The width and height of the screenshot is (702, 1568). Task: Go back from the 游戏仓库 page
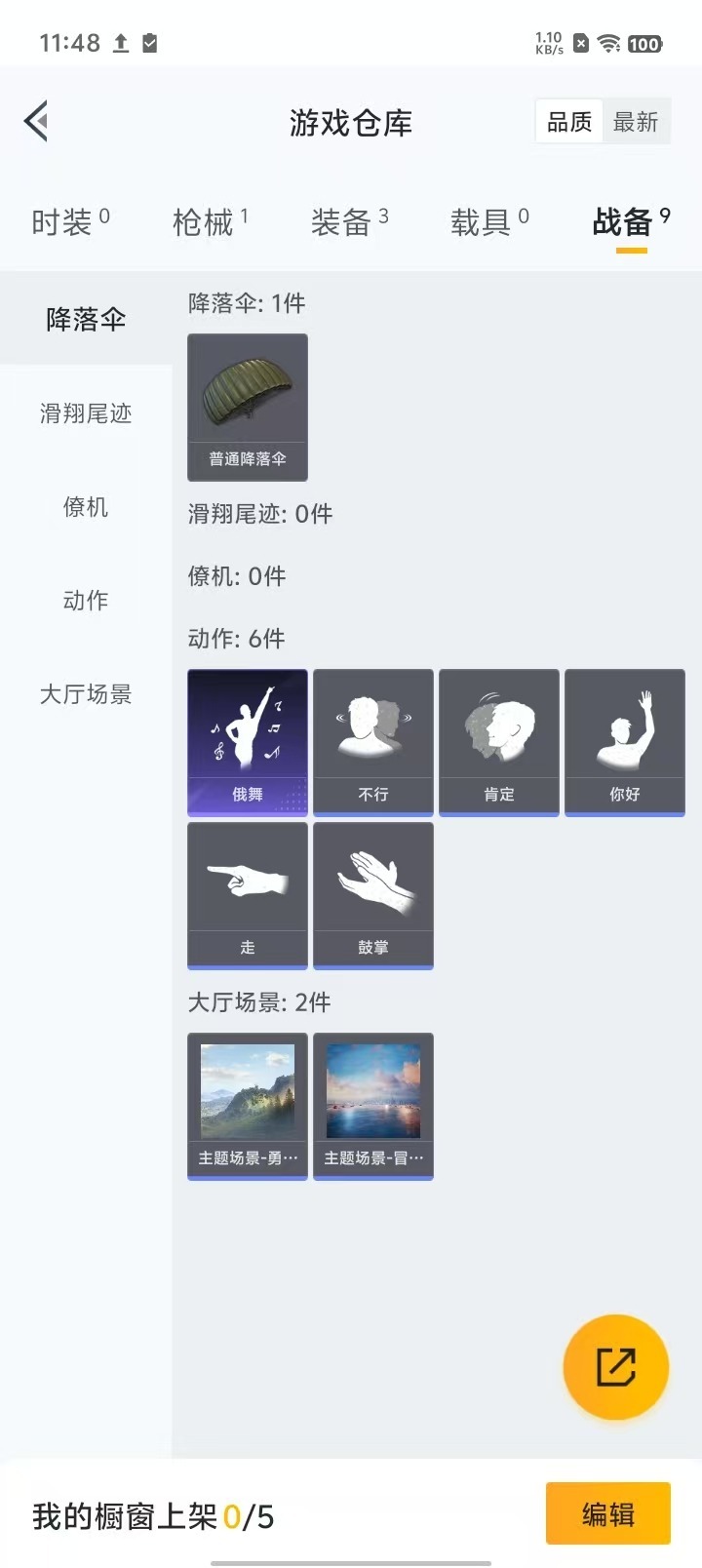point(37,122)
